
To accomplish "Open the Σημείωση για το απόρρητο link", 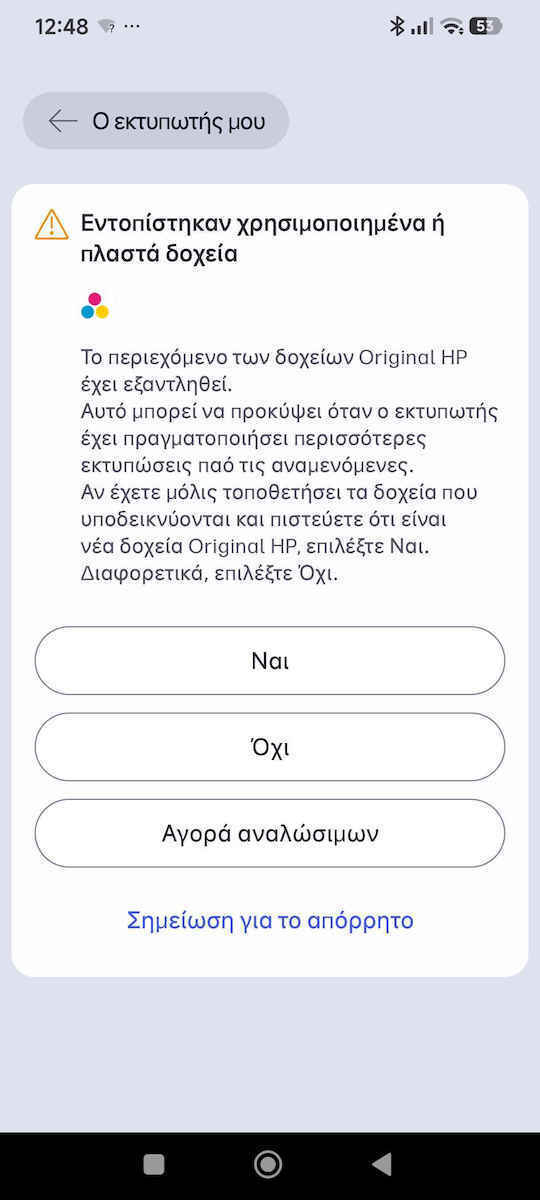I will (270, 920).
